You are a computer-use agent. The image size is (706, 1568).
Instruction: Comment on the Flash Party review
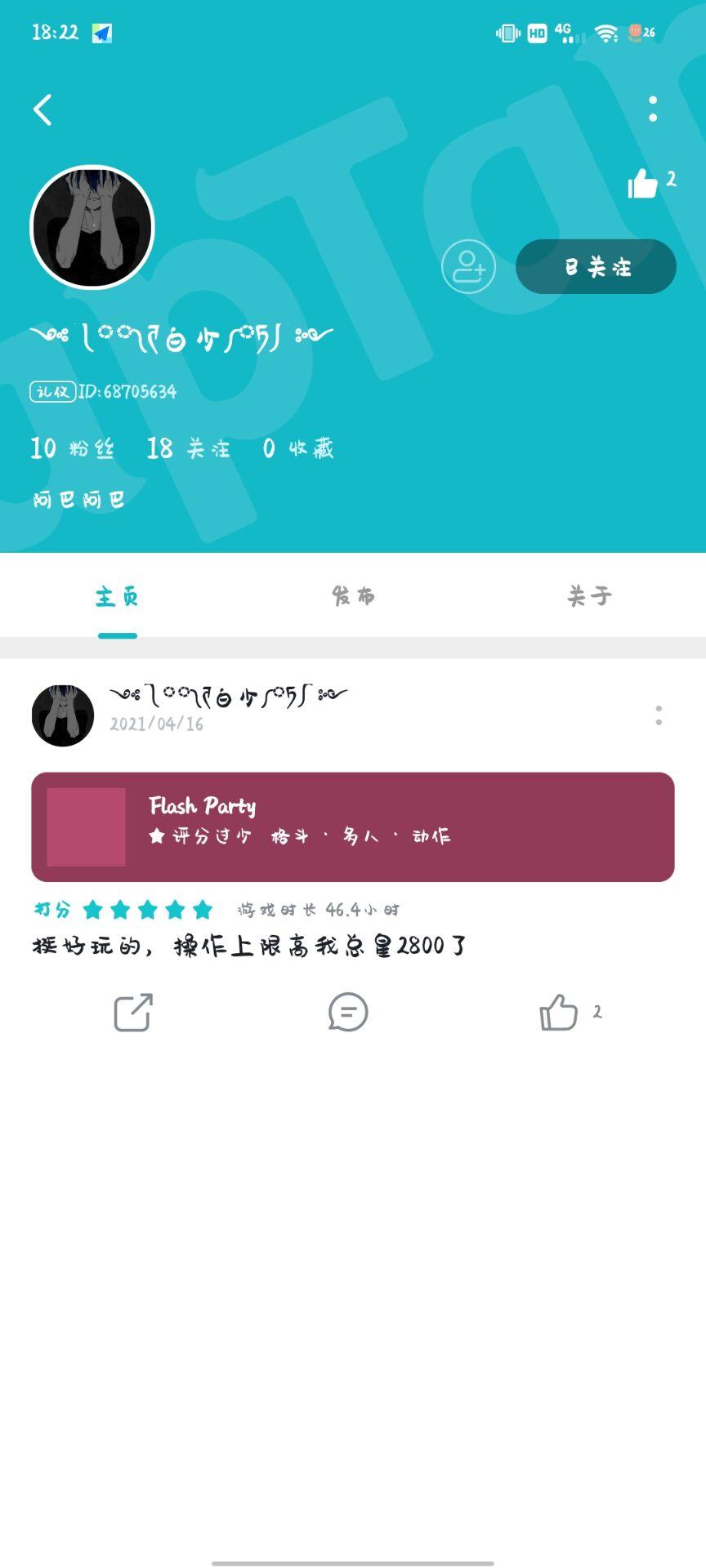348,1013
